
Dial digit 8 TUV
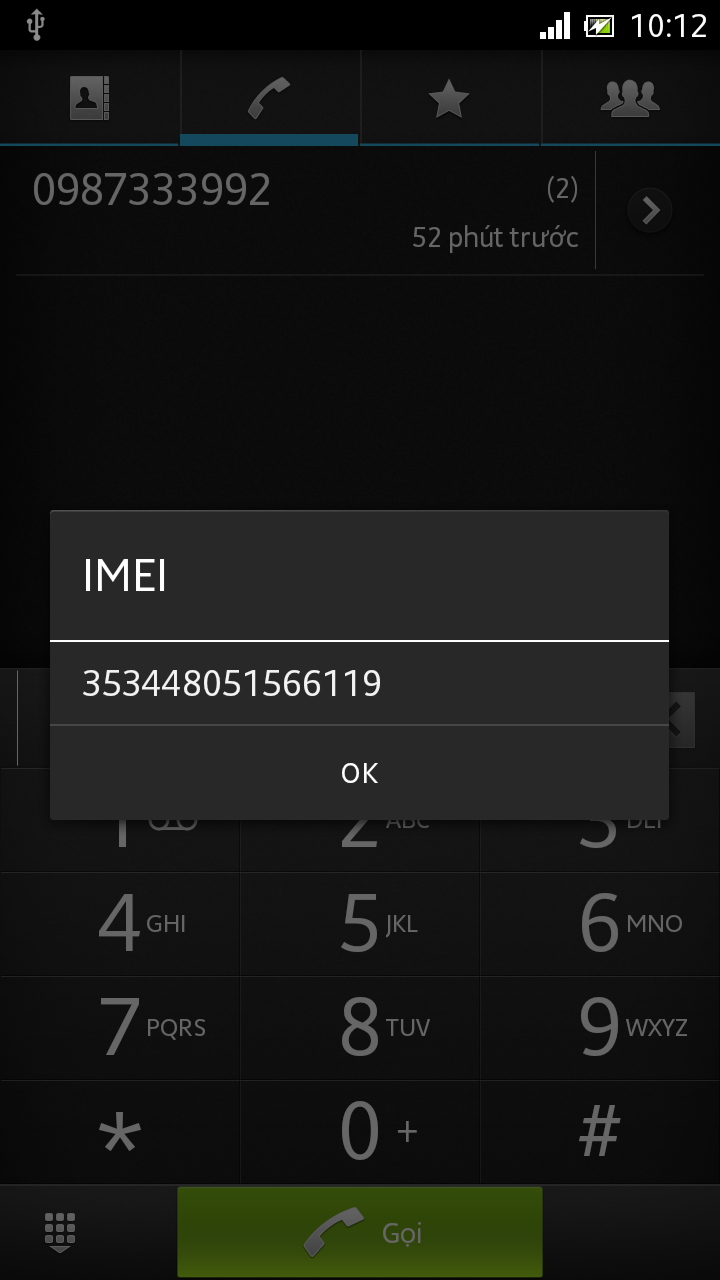click(x=360, y=1028)
